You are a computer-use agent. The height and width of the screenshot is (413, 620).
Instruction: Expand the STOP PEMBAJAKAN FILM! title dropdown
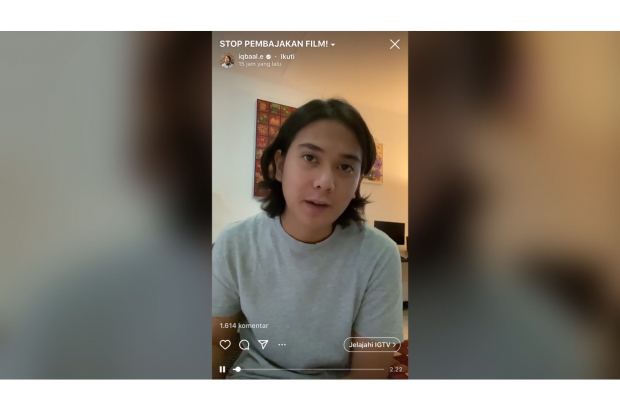pyautogui.click(x=333, y=45)
